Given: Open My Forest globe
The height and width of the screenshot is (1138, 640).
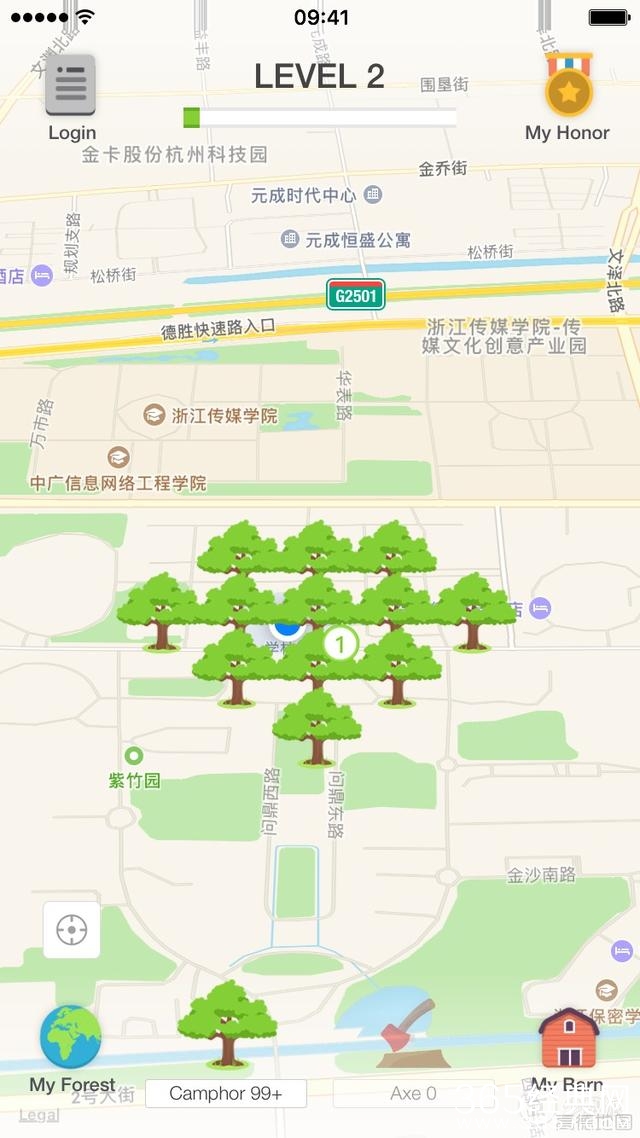Looking at the screenshot, I should pos(71,1038).
